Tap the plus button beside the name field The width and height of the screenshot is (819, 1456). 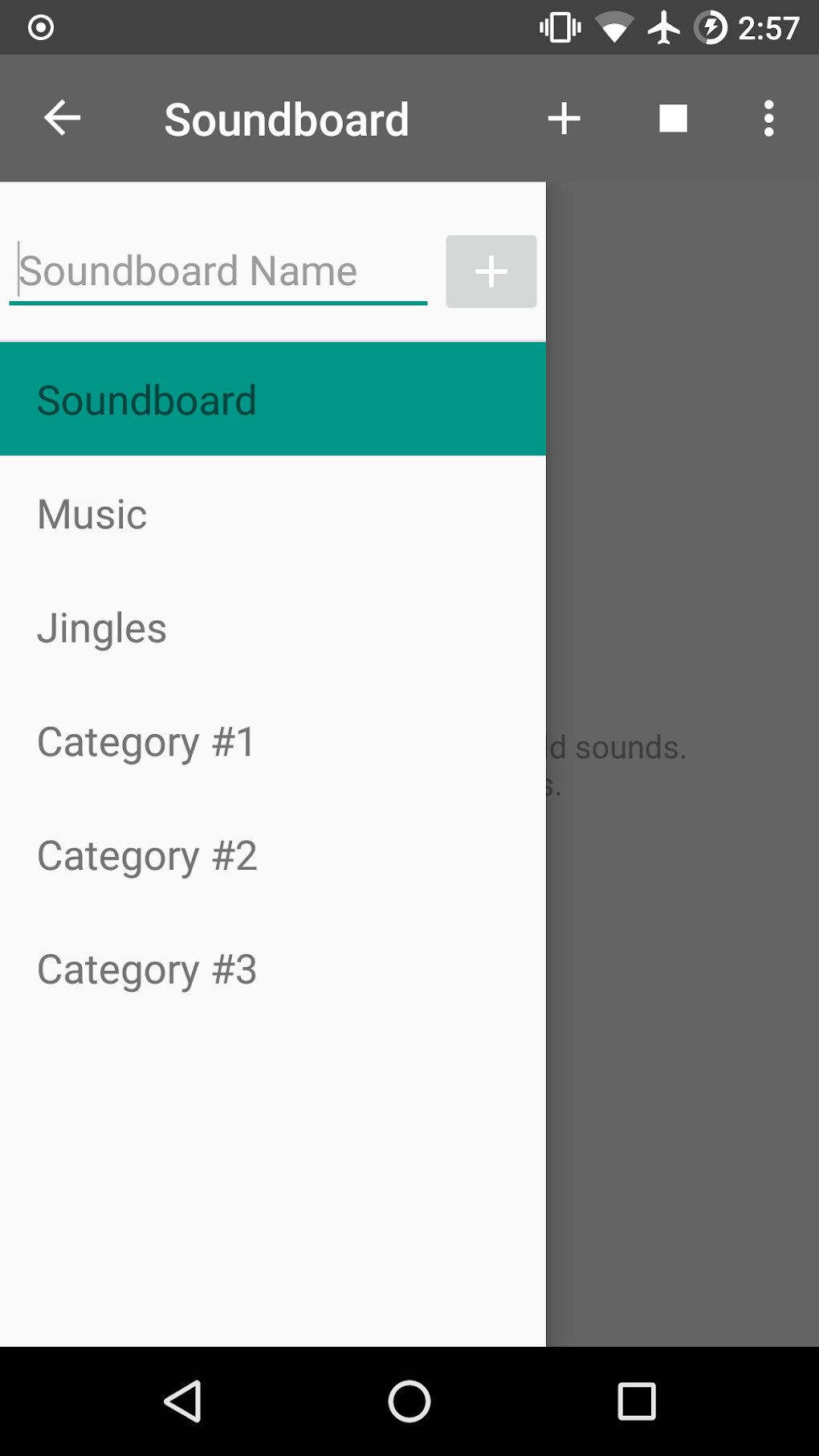pyautogui.click(x=491, y=271)
